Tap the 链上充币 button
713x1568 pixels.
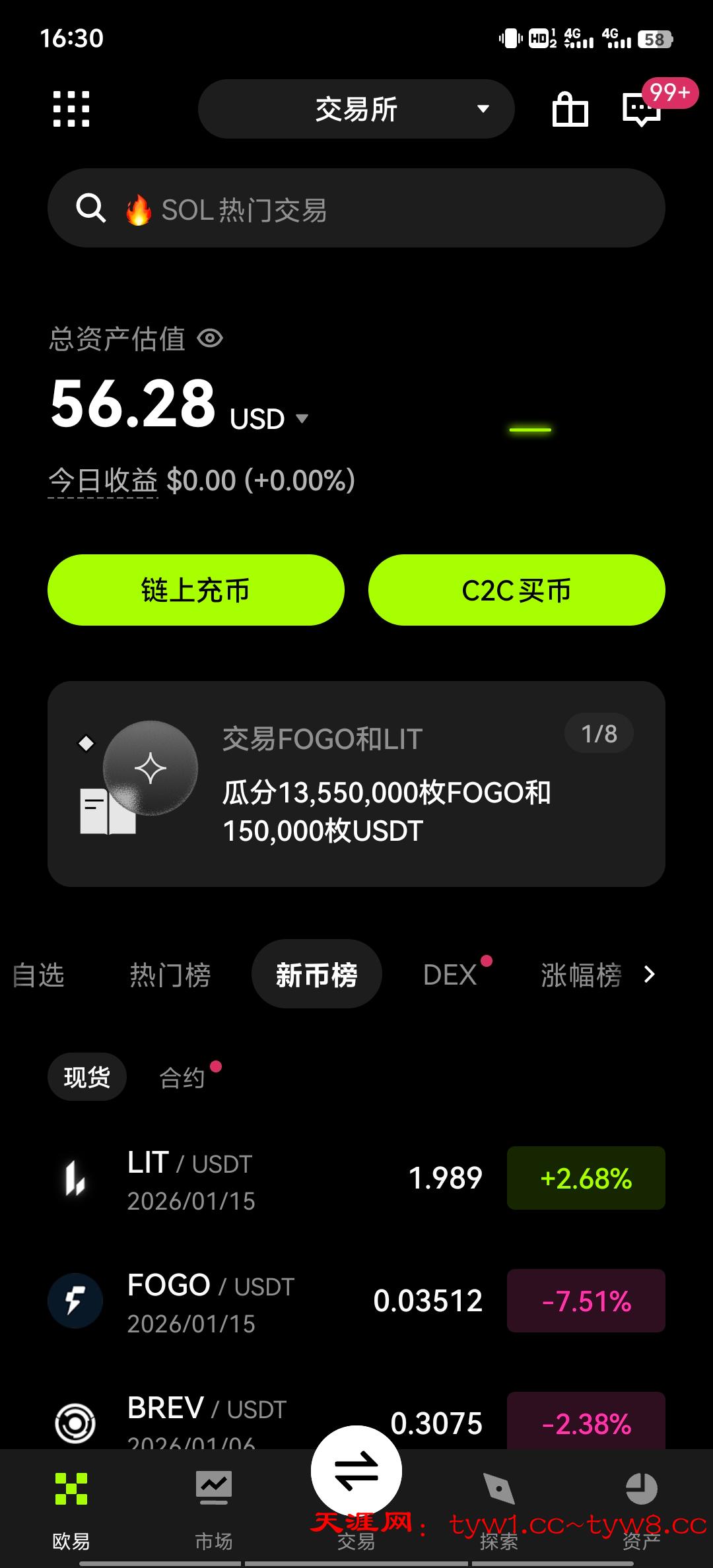point(196,590)
